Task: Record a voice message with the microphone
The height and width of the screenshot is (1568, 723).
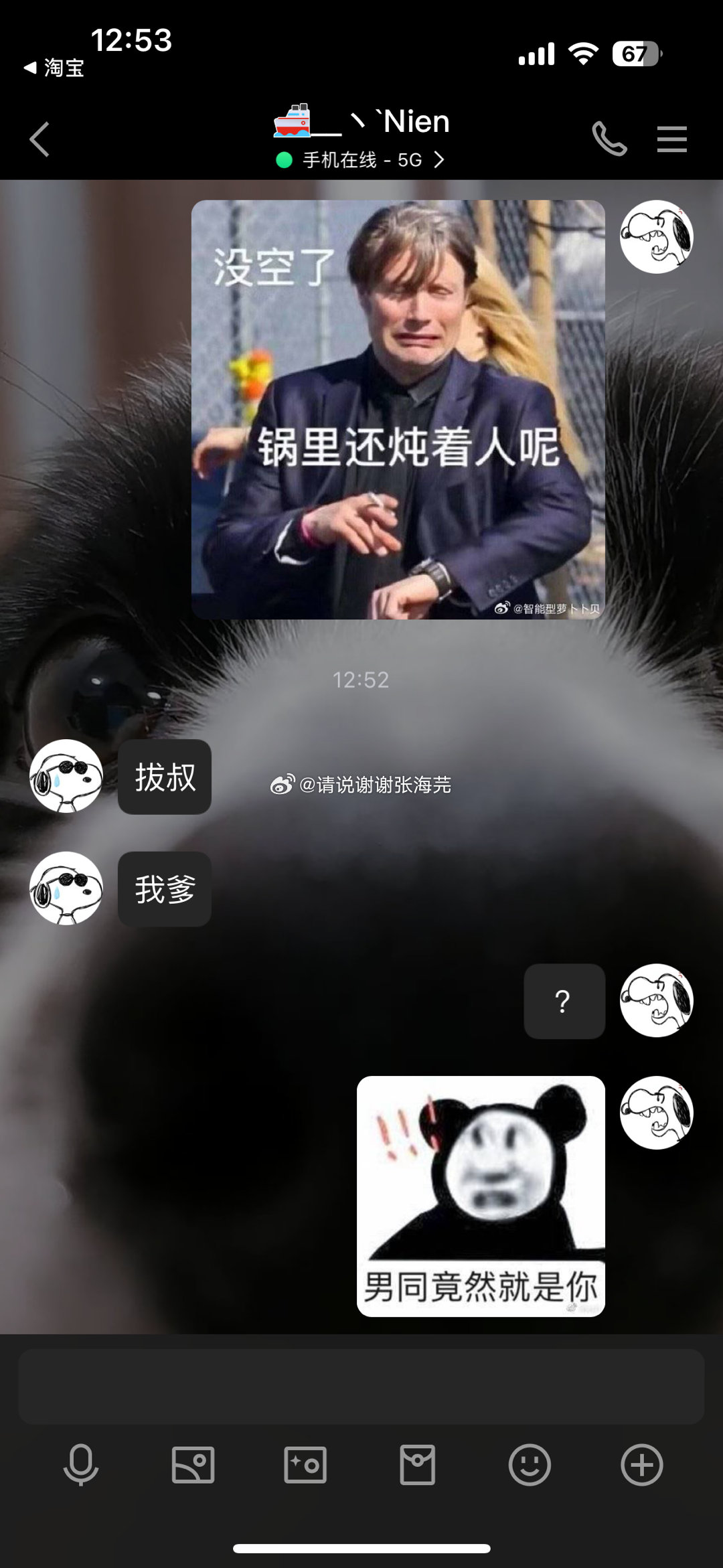Action: 81,1465
